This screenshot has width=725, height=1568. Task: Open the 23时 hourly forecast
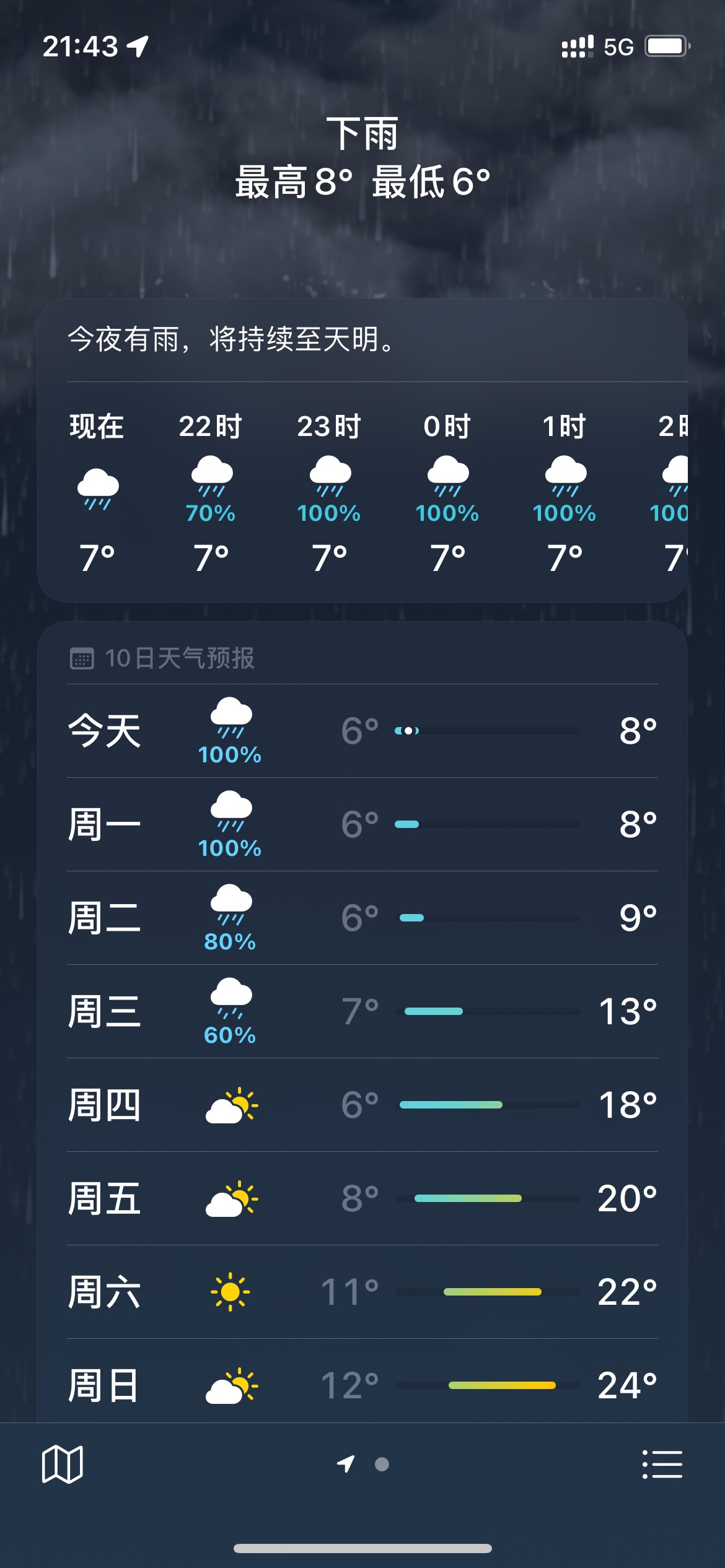coord(329,493)
